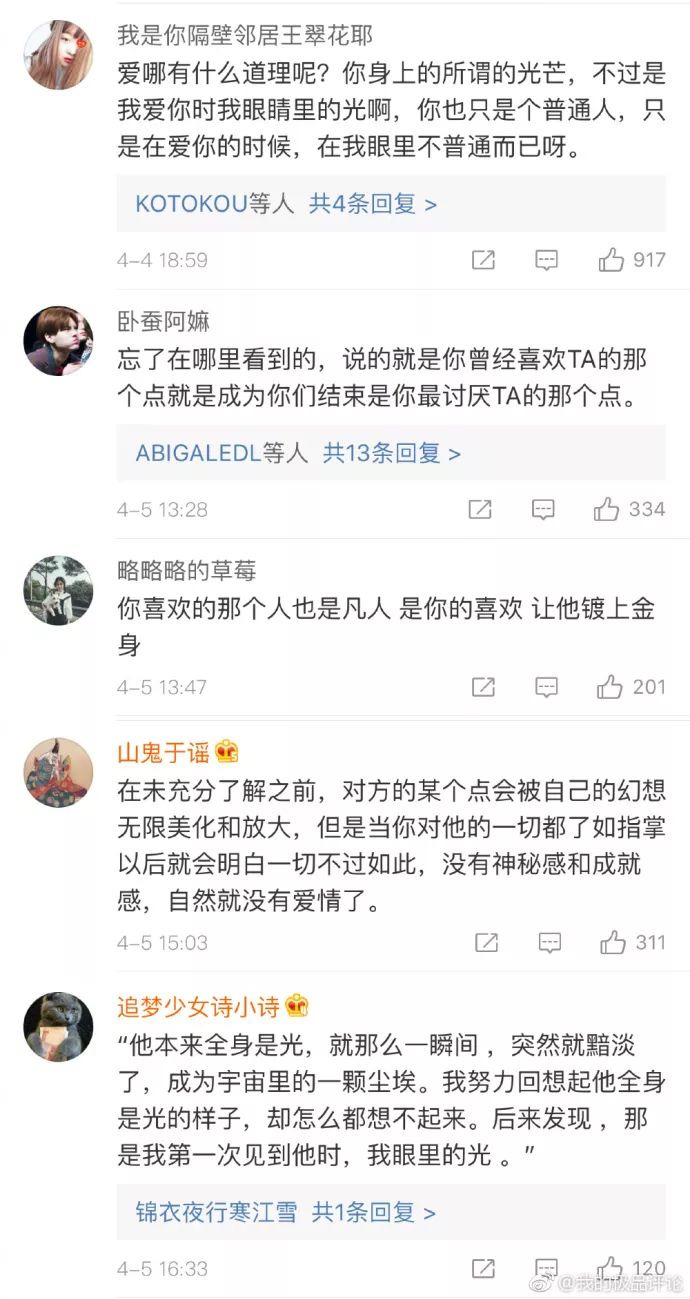This screenshot has width=690, height=1299.
Task: Like the comment by 我是你隔壁邻居王翠花耶
Action: (612, 260)
